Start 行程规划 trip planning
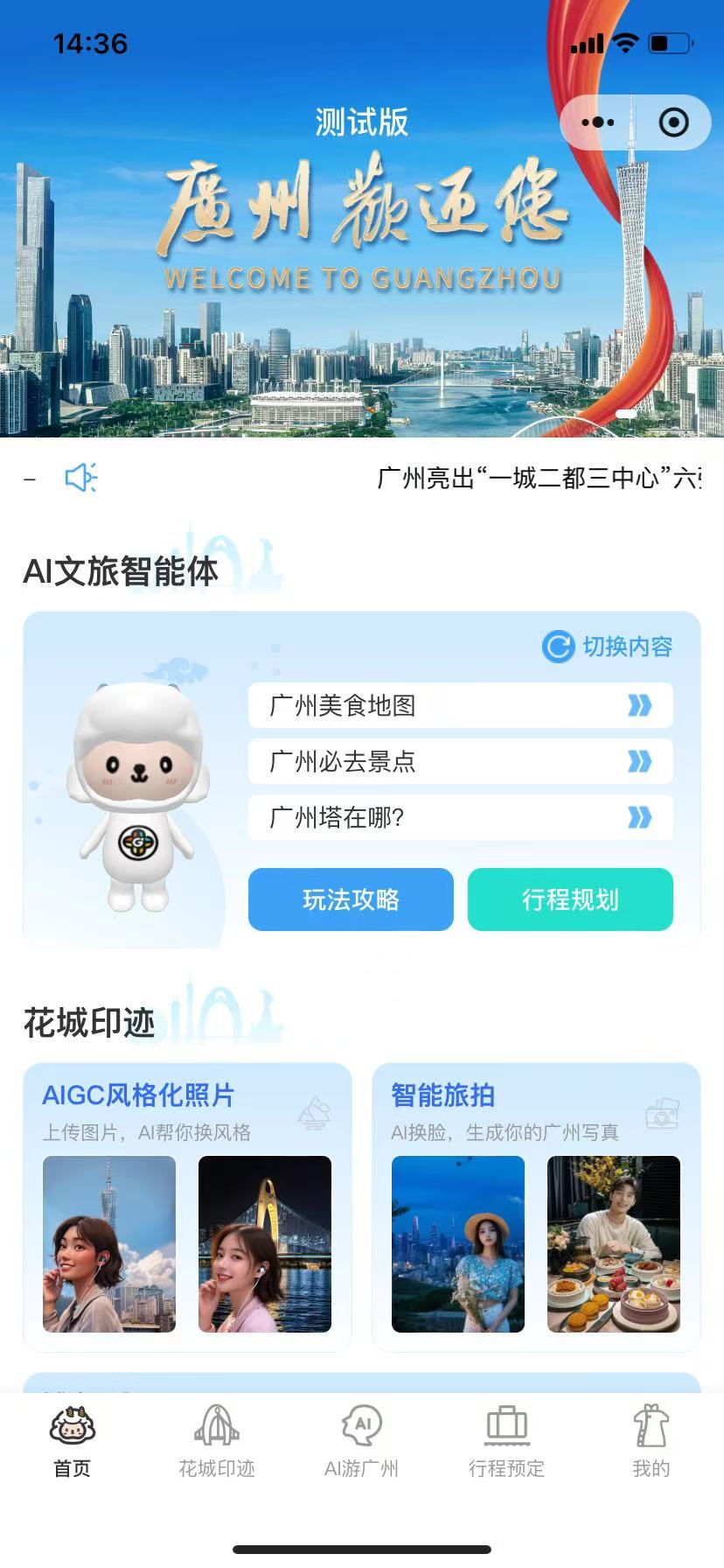 point(570,899)
